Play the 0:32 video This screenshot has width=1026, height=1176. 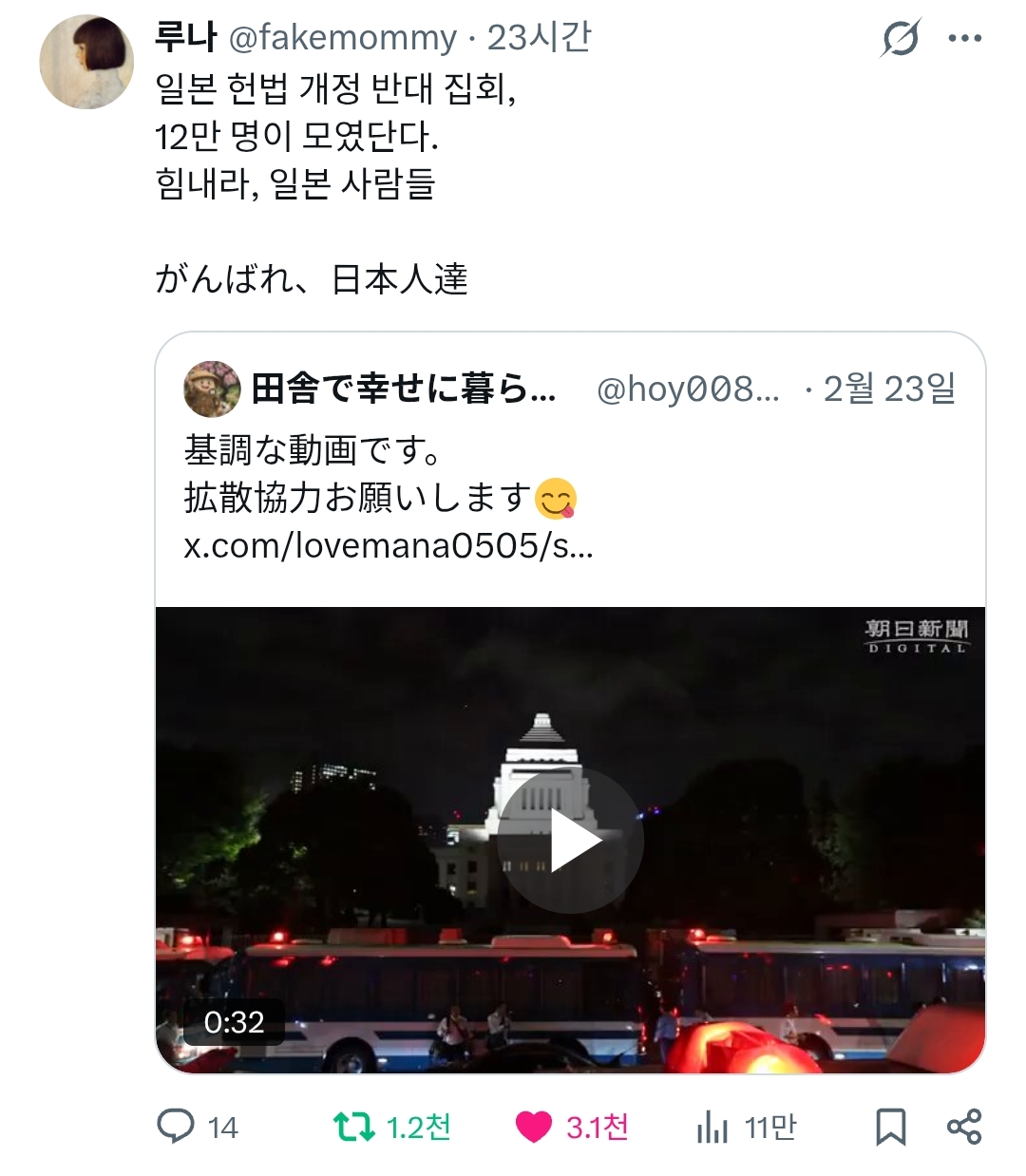click(570, 841)
